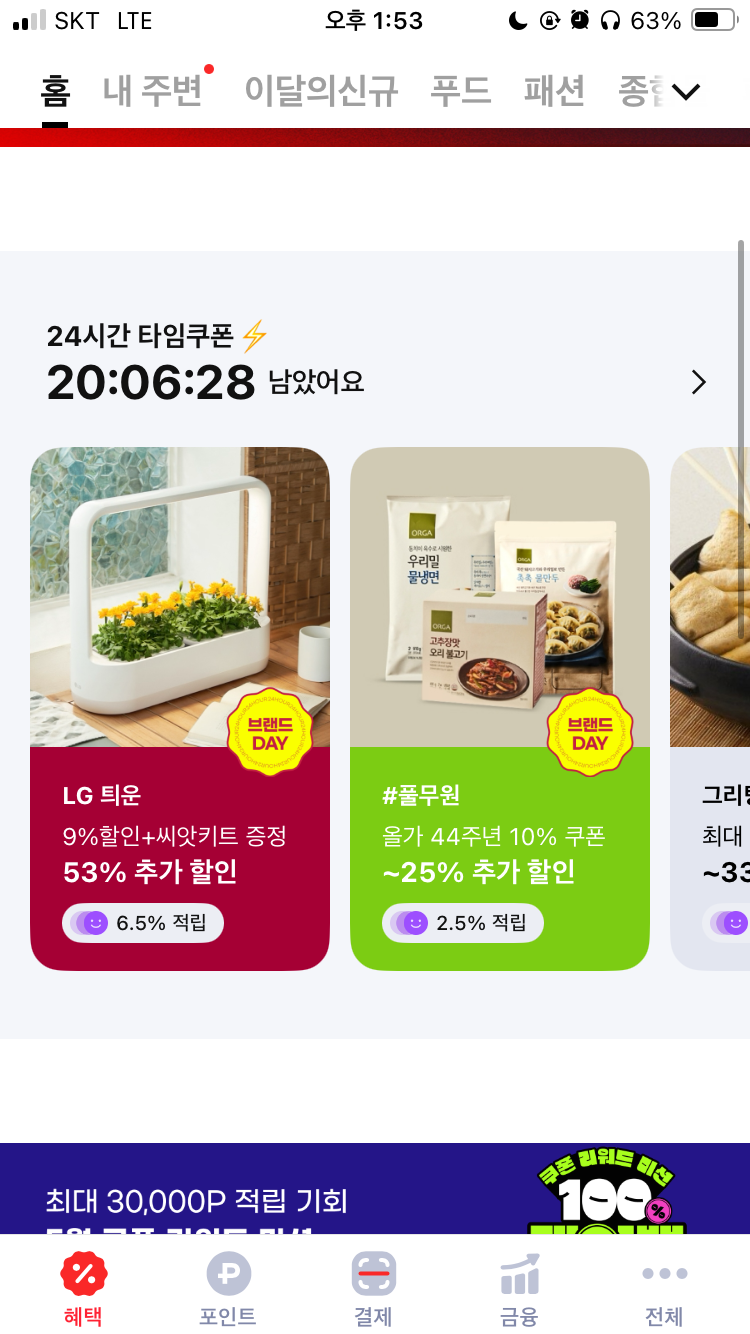The image size is (750, 1334).
Task: Open the 푸드 tab
Action: [461, 91]
